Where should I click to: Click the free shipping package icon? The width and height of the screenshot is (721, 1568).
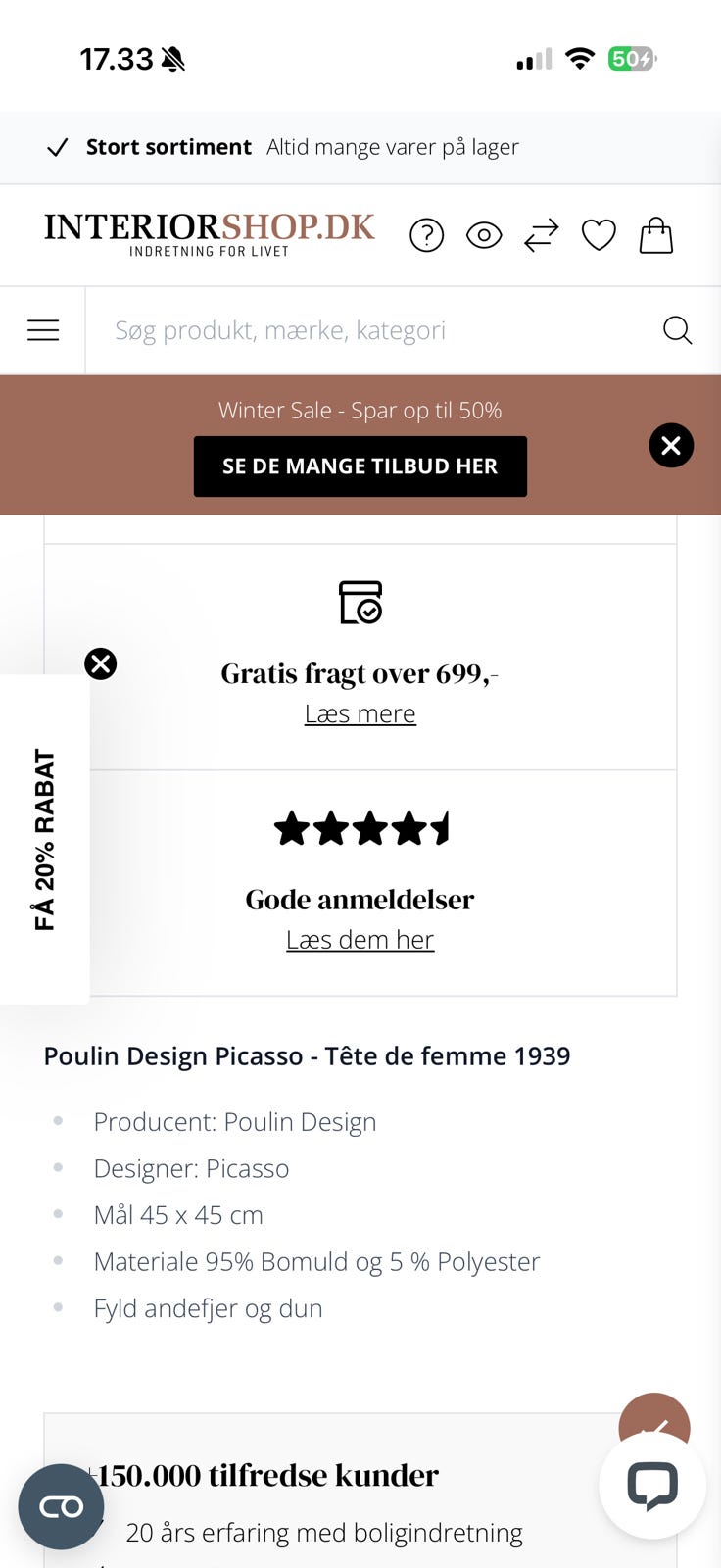pyautogui.click(x=360, y=602)
